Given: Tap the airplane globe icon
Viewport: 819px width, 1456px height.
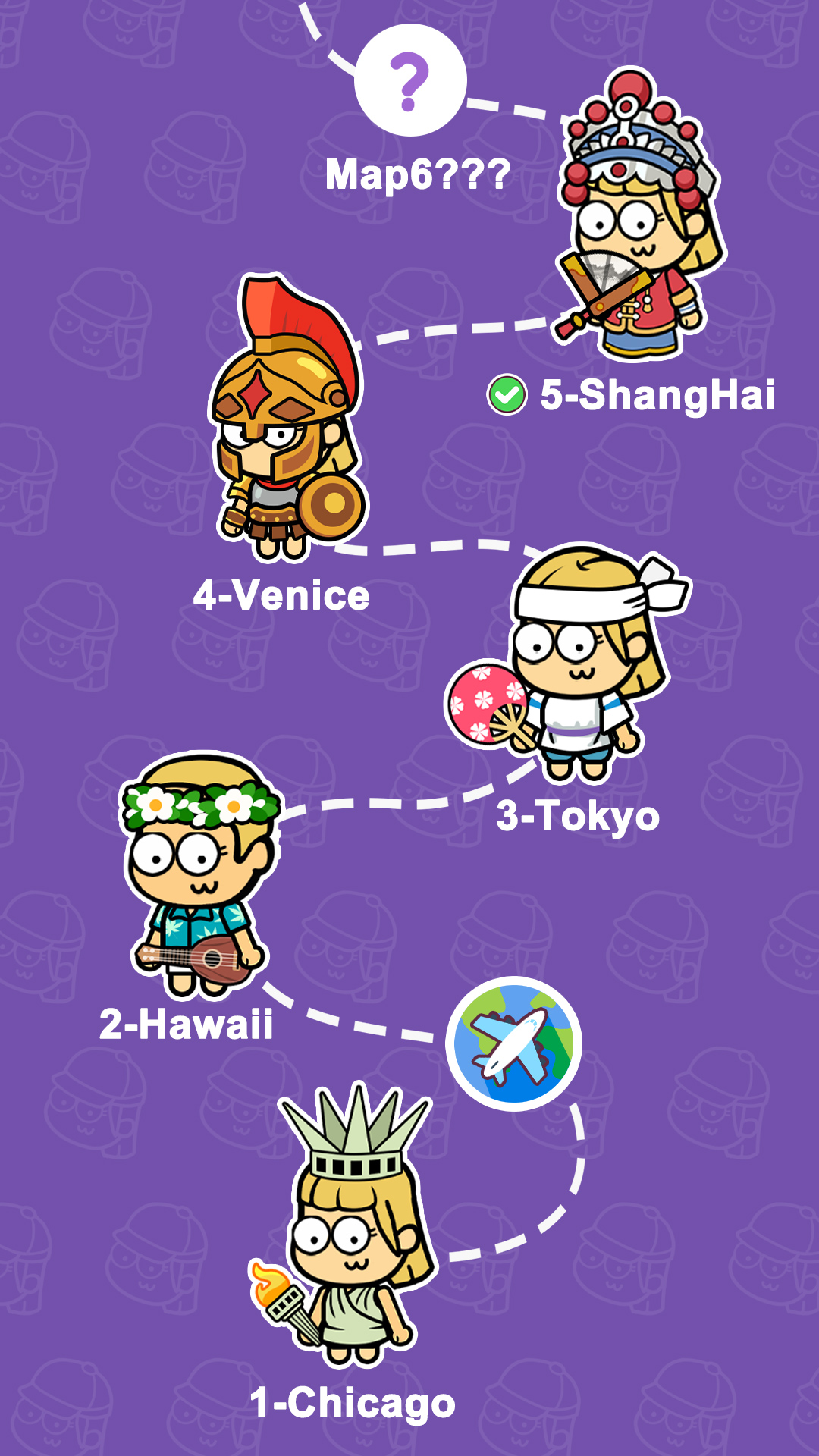Looking at the screenshot, I should (513, 1043).
